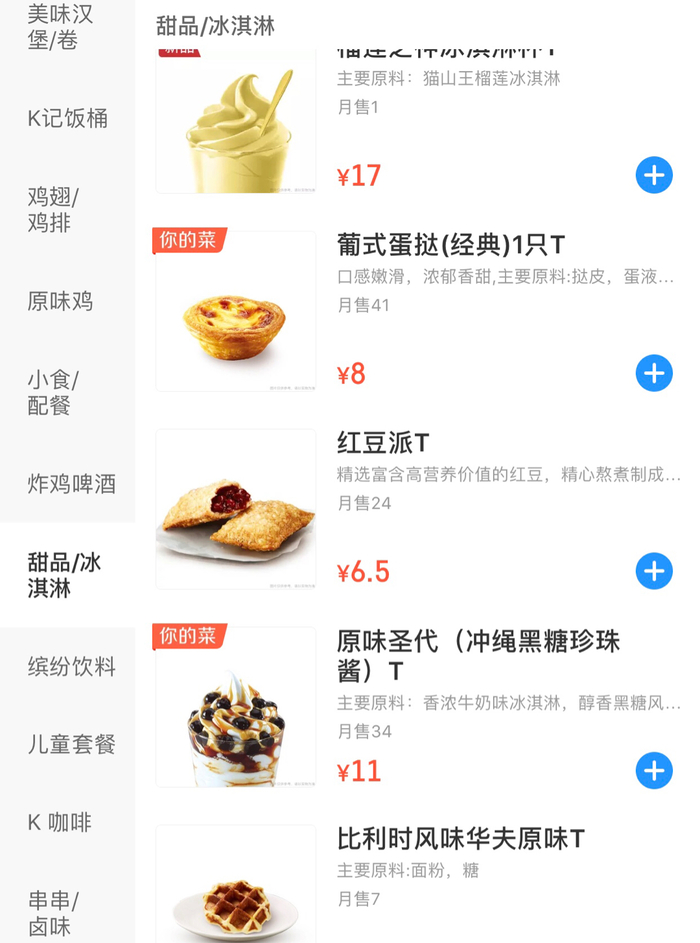Add 红豆派 to the cart

coord(654,572)
